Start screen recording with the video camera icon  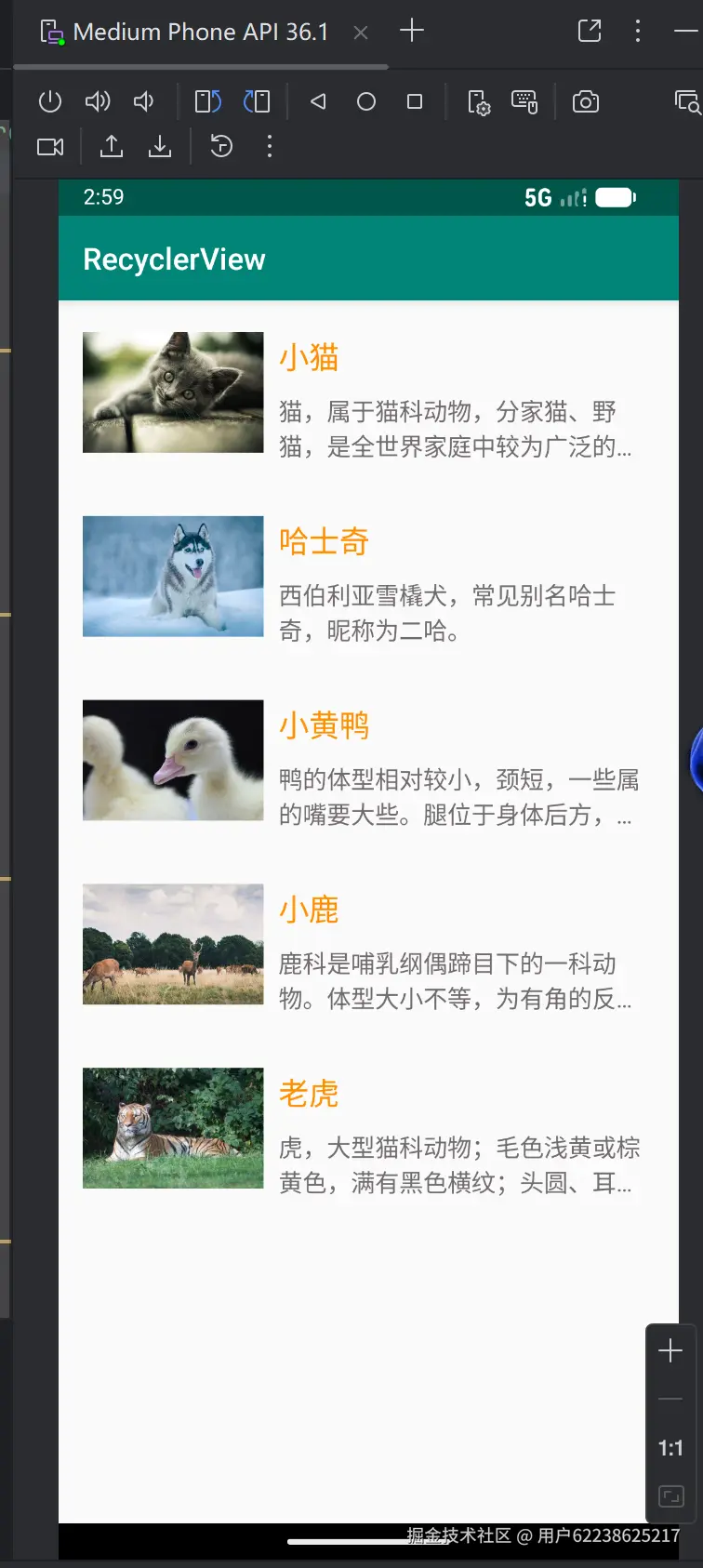[50, 146]
